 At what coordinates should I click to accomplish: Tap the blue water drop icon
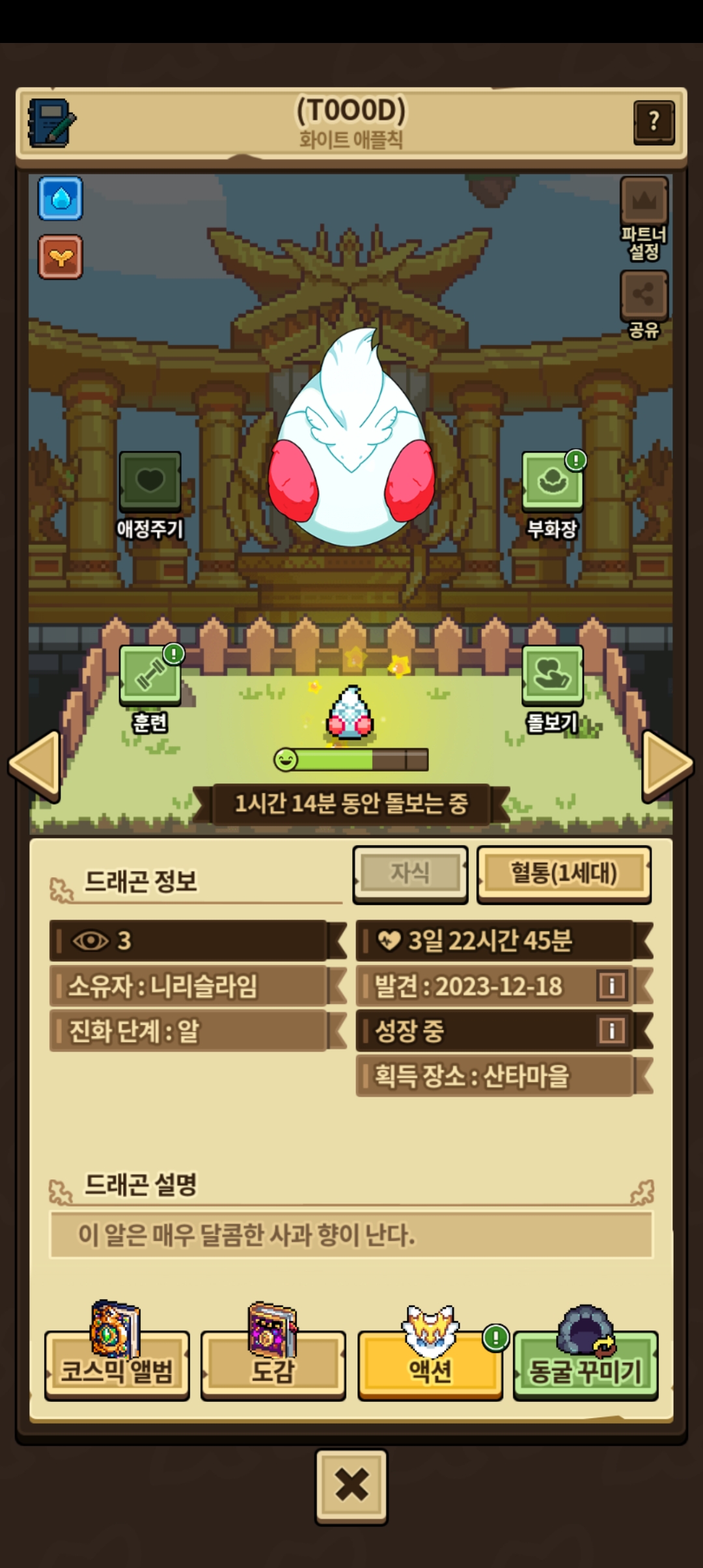point(60,198)
